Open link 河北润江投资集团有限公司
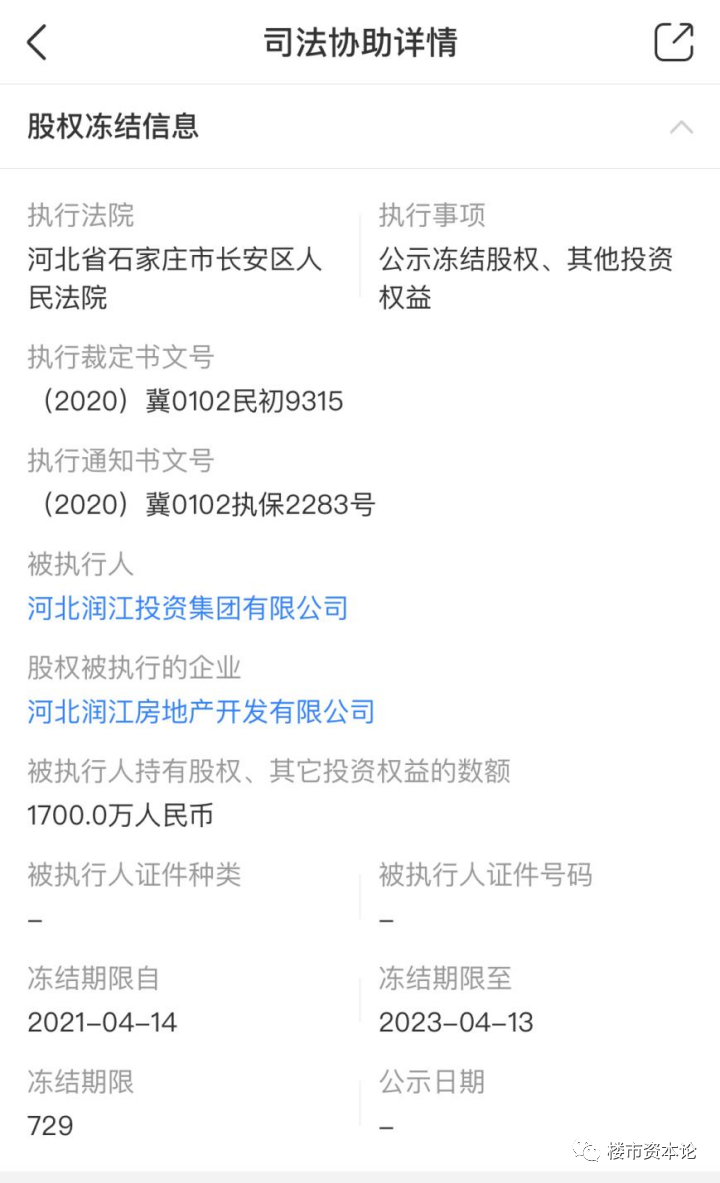The height and width of the screenshot is (1183, 720). pyautogui.click(x=186, y=608)
